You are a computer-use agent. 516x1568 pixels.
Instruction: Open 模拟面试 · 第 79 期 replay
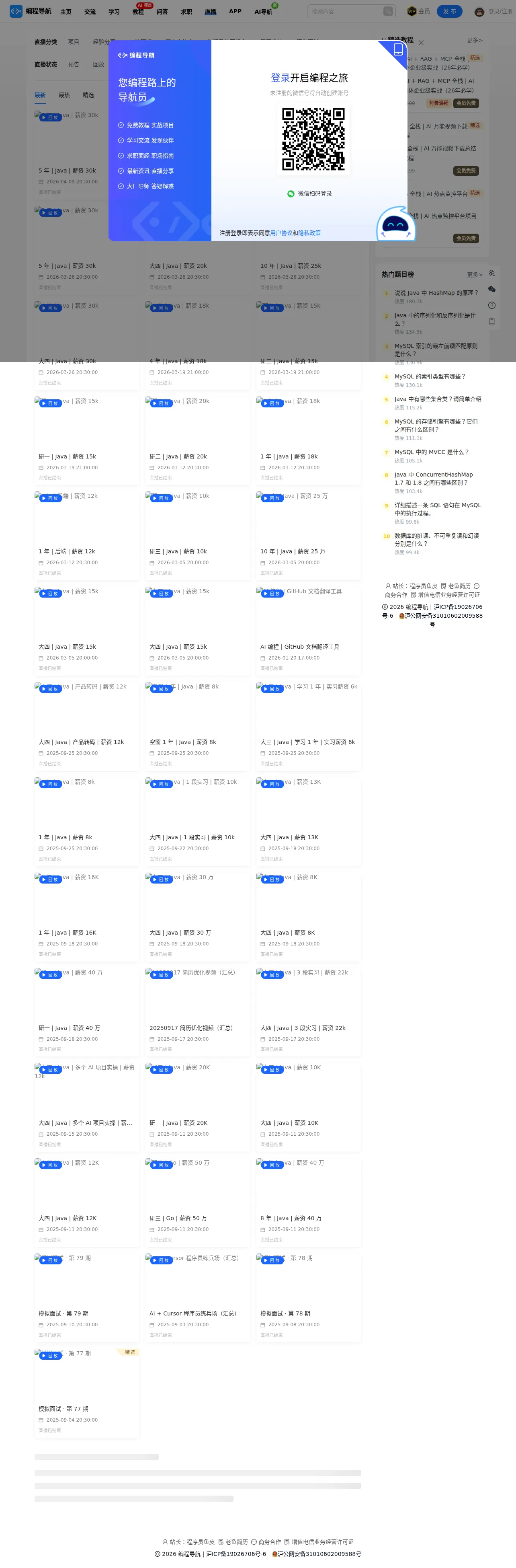coord(86,1295)
